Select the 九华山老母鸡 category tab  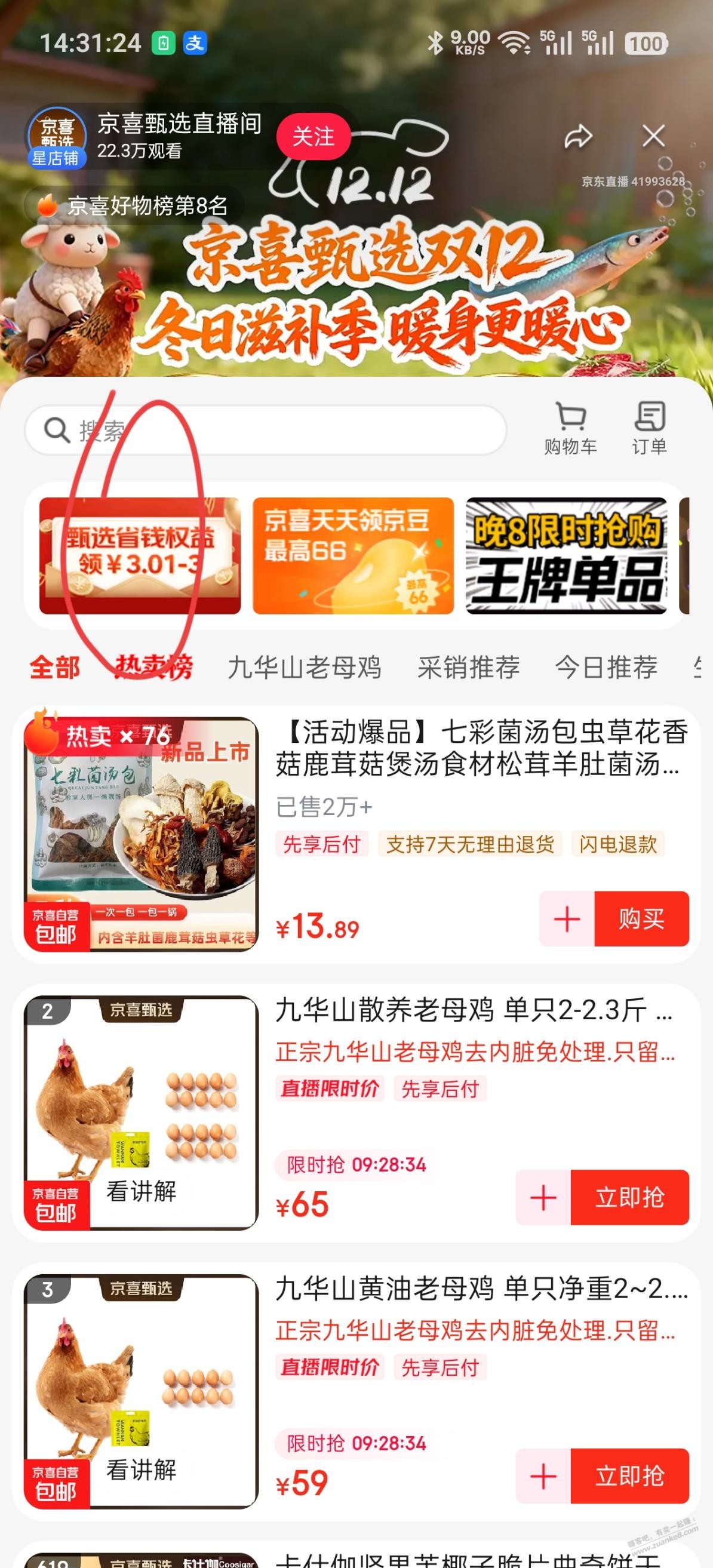coord(305,667)
